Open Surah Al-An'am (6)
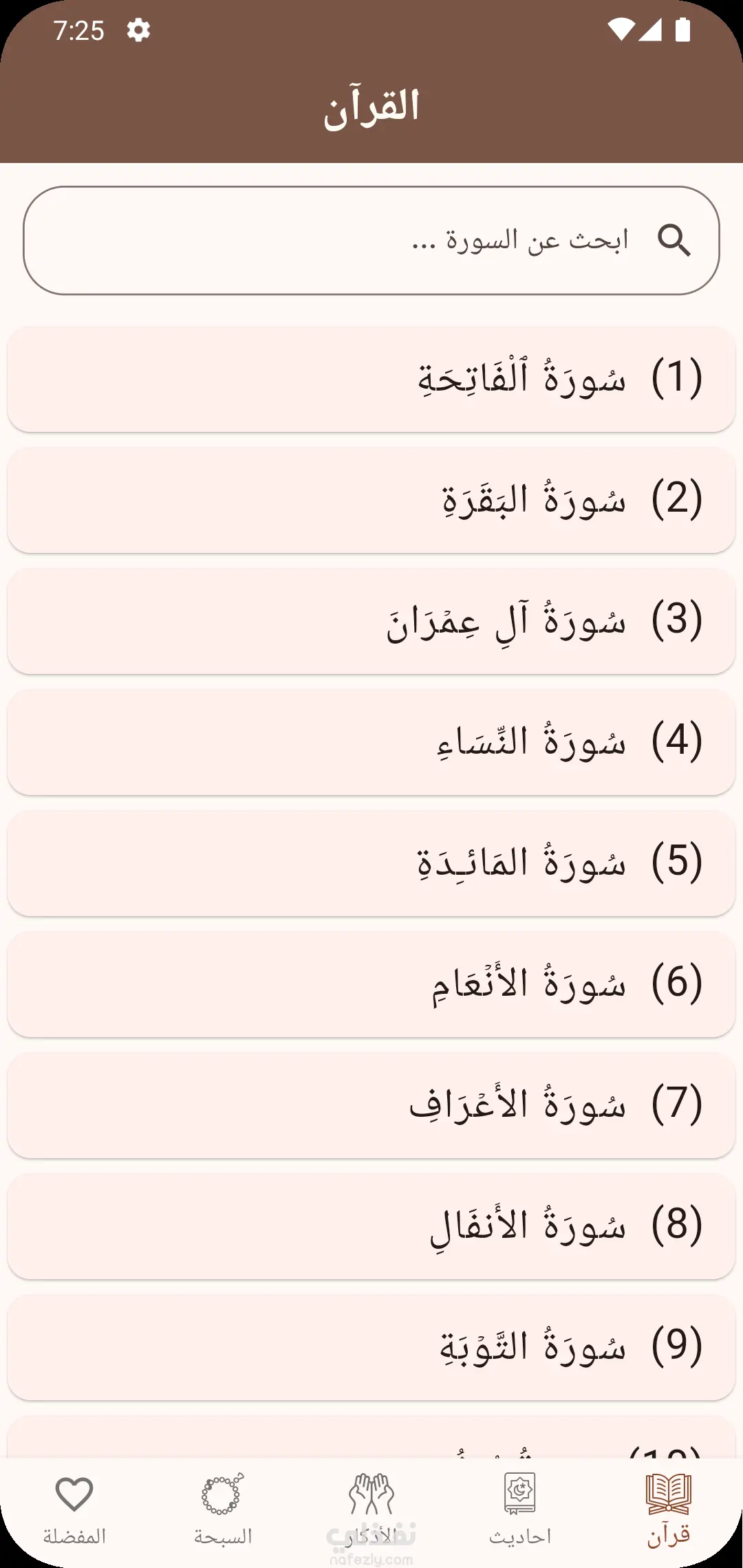Image resolution: width=743 pixels, height=1568 pixels. point(371,984)
